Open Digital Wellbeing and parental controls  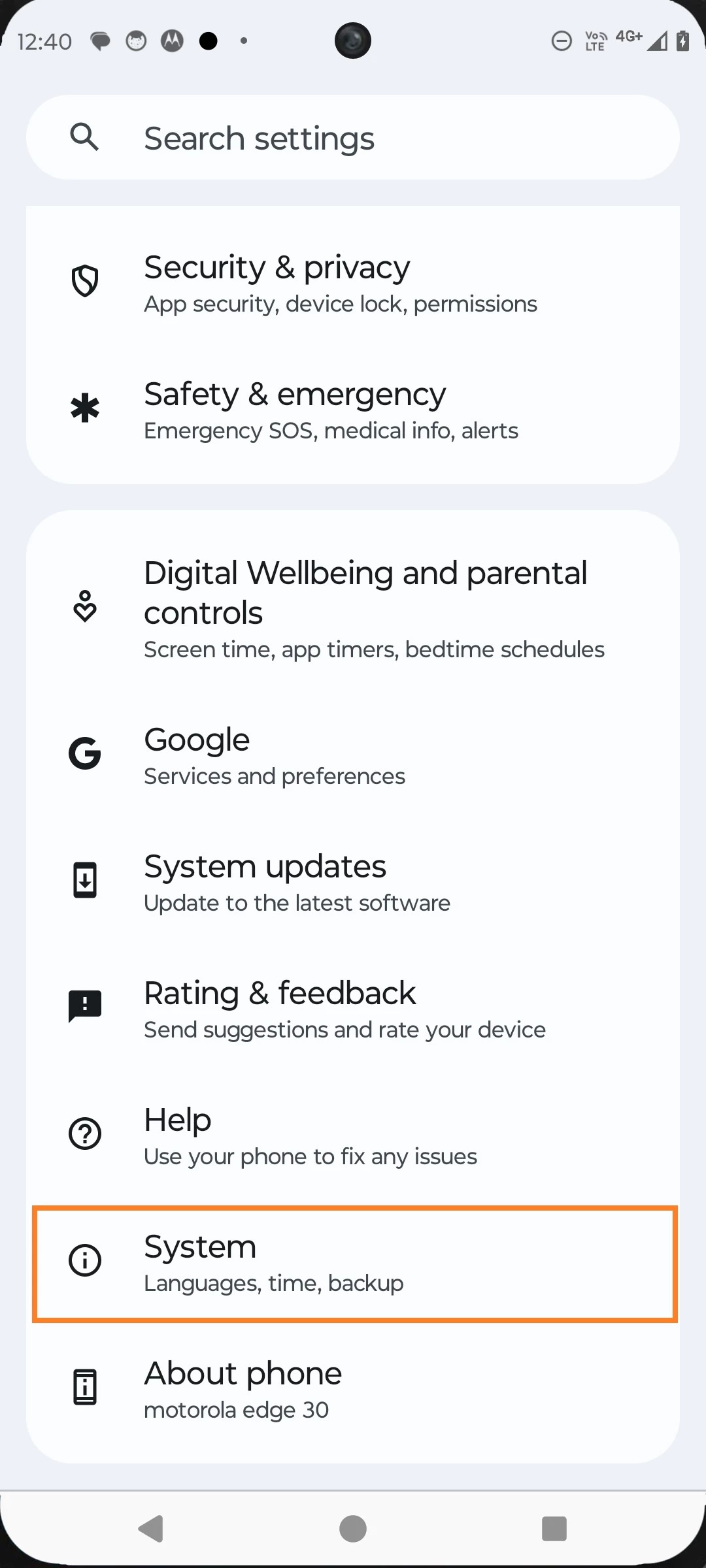[353, 608]
